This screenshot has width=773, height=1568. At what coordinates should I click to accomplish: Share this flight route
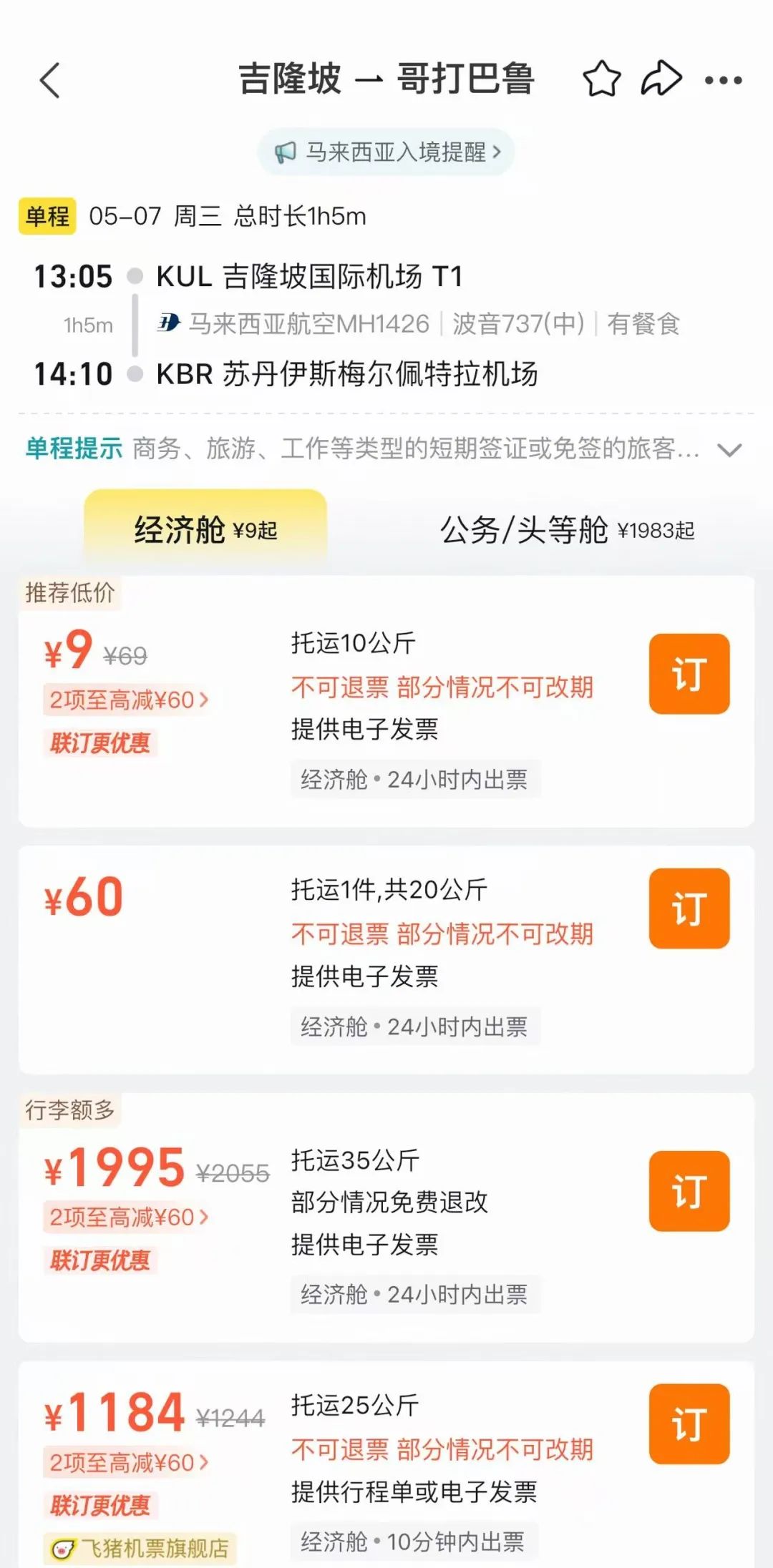coord(661,79)
